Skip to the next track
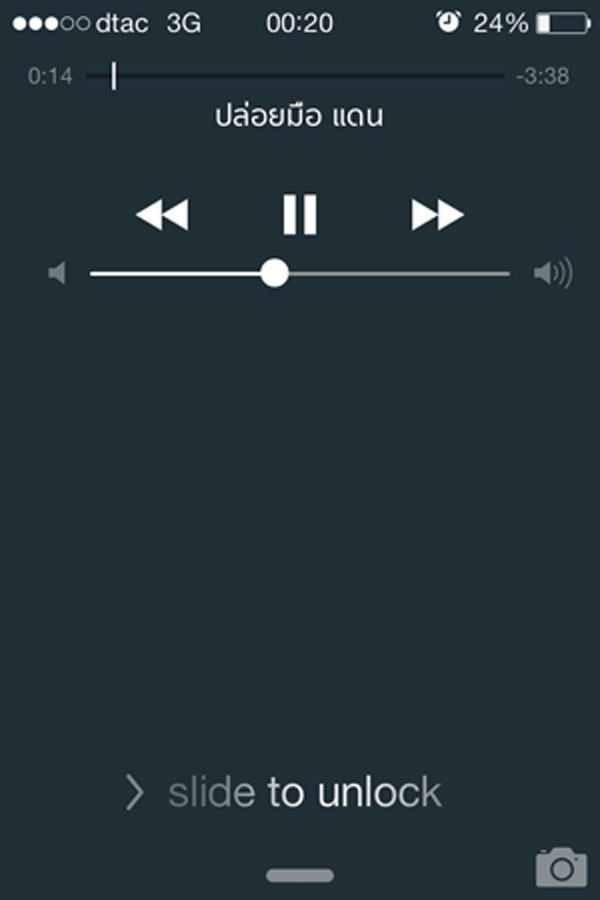This screenshot has width=600, height=900. pyautogui.click(x=437, y=214)
